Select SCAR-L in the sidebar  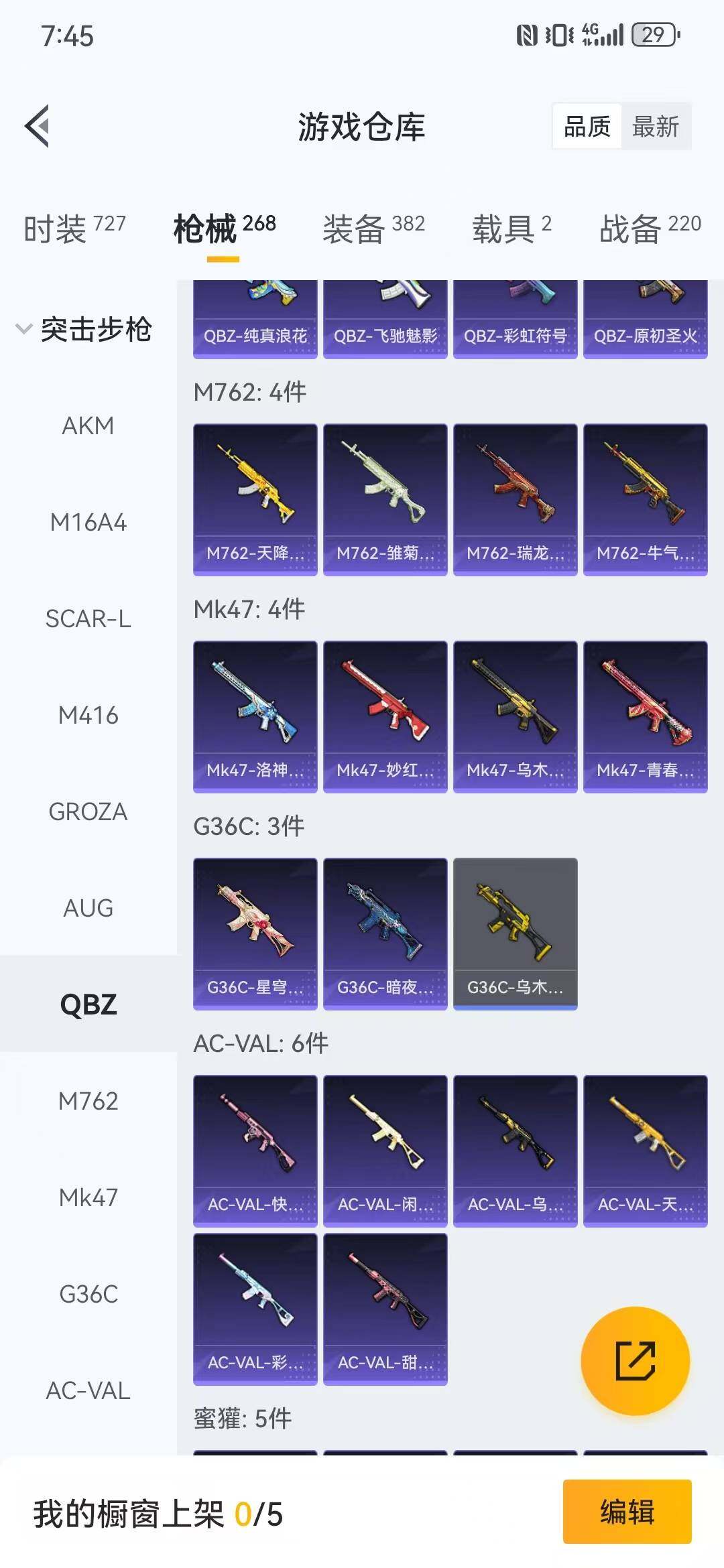88,618
